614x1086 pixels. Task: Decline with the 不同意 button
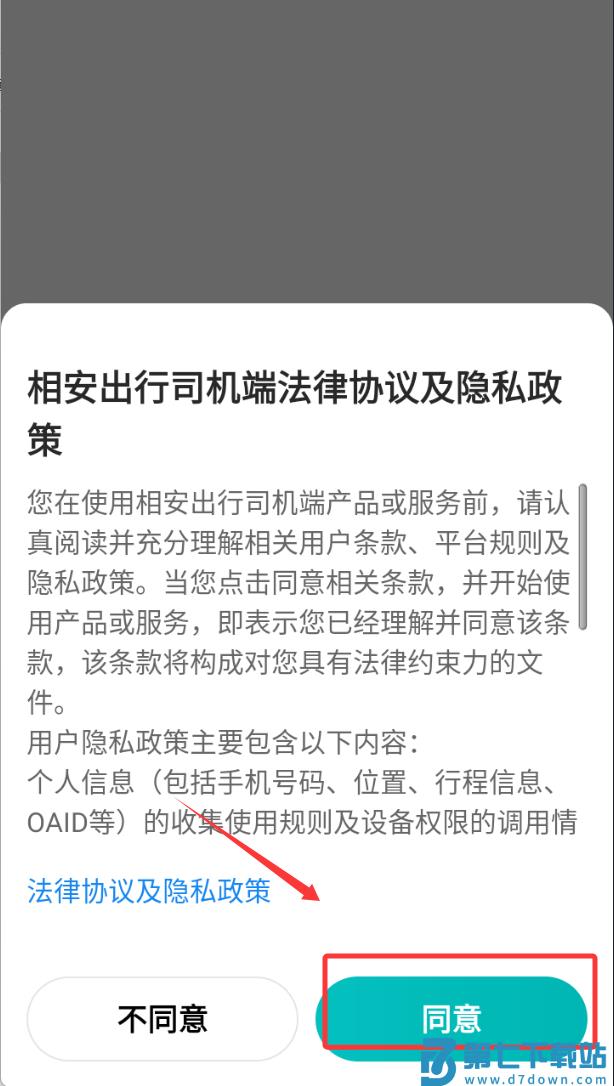(x=163, y=1019)
